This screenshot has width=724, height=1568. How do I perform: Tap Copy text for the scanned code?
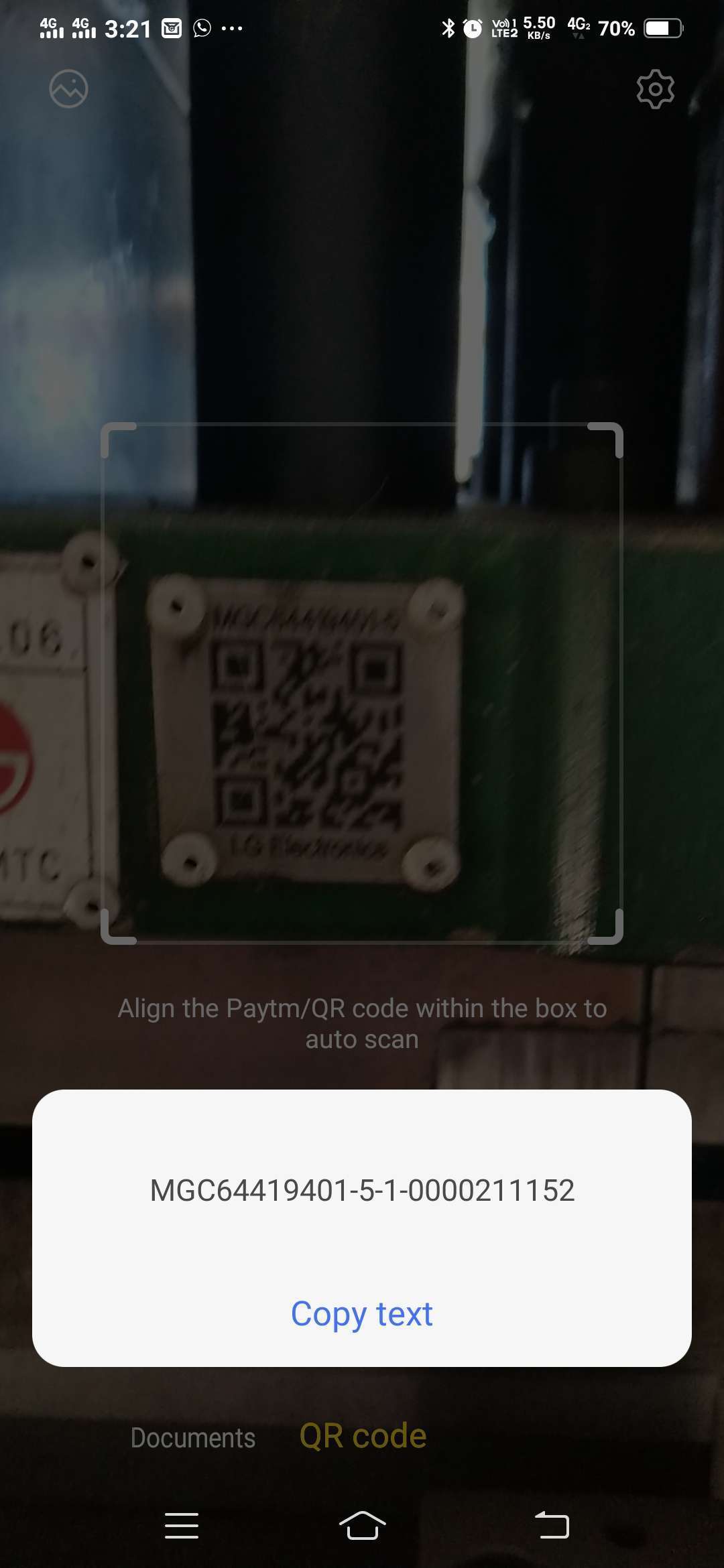tap(362, 1314)
